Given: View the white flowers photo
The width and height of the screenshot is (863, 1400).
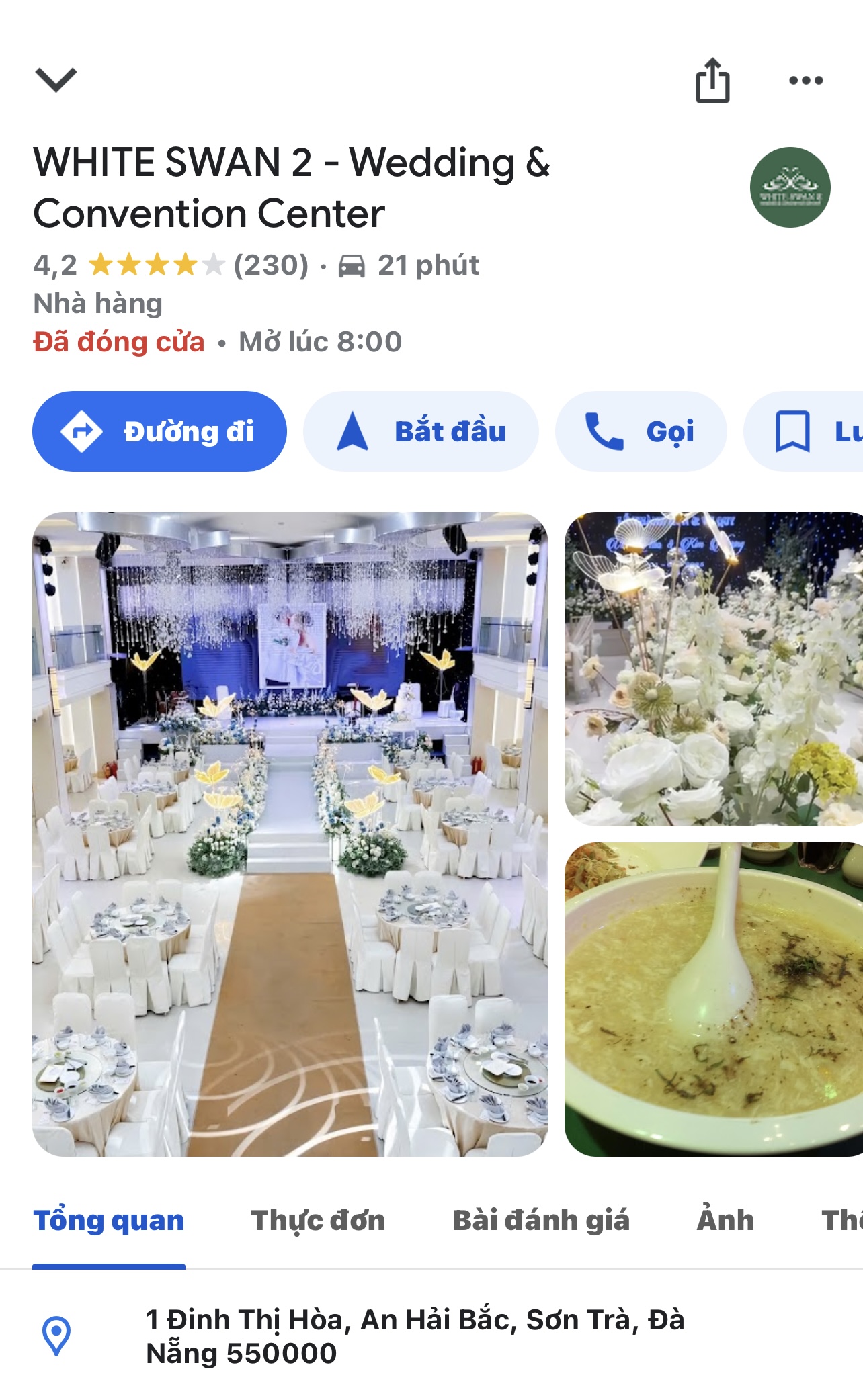Looking at the screenshot, I should (713, 669).
